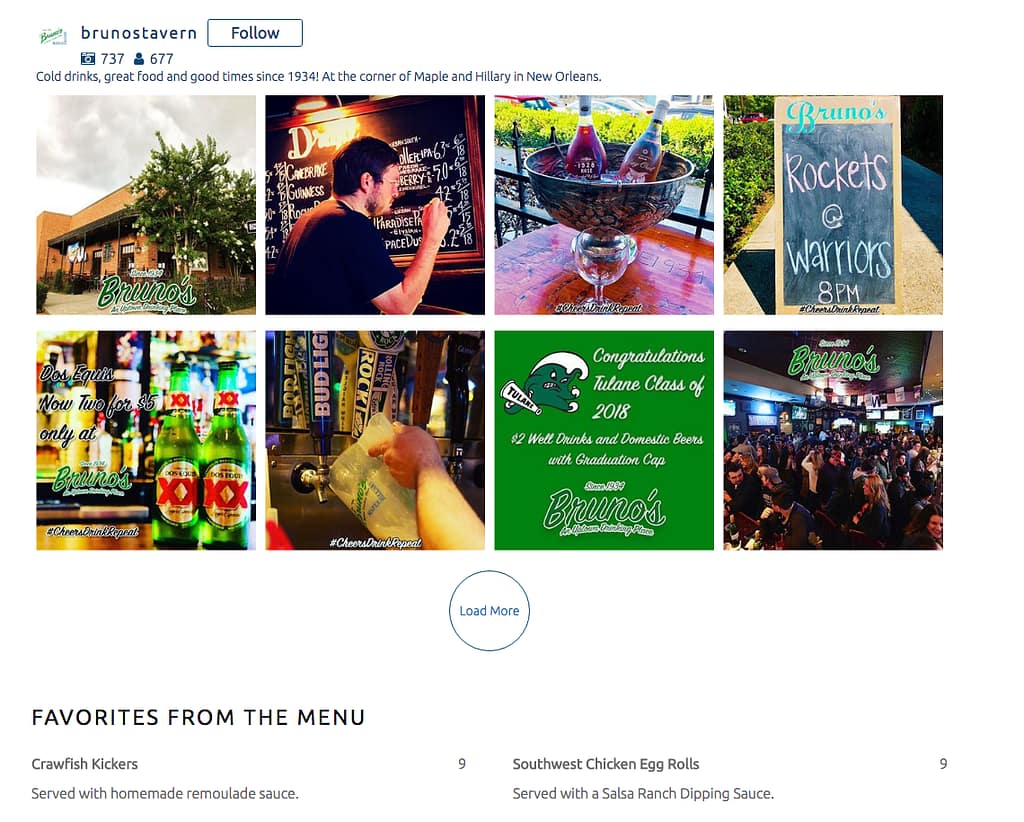
Task: View the crowded bar interior photo
Action: (833, 440)
